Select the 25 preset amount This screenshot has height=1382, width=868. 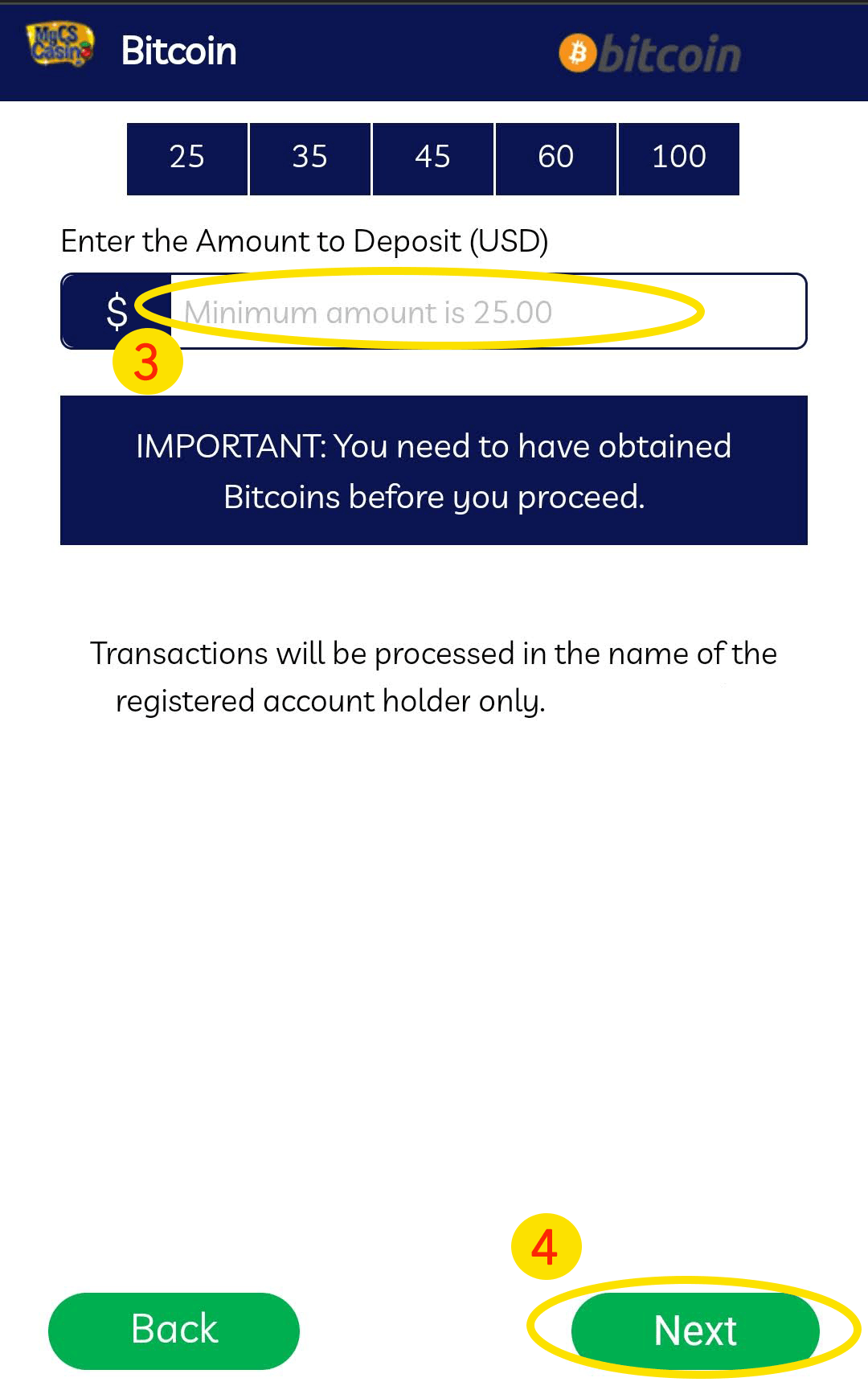tap(187, 158)
